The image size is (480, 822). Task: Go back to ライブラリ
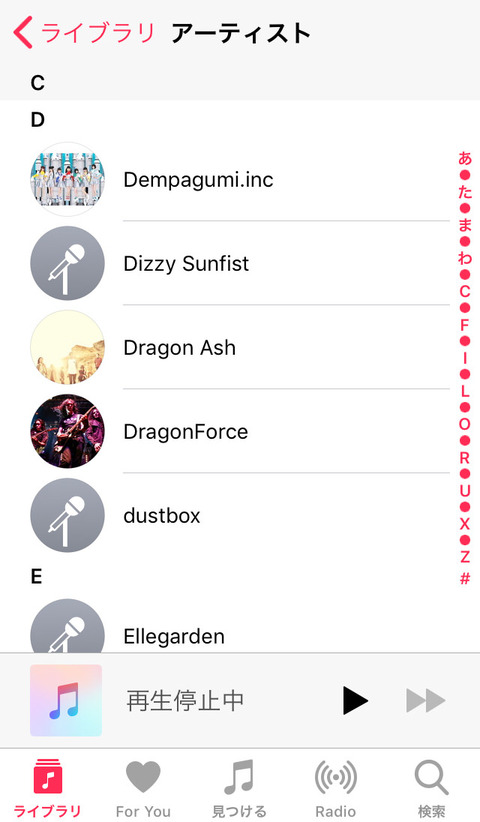[84, 33]
